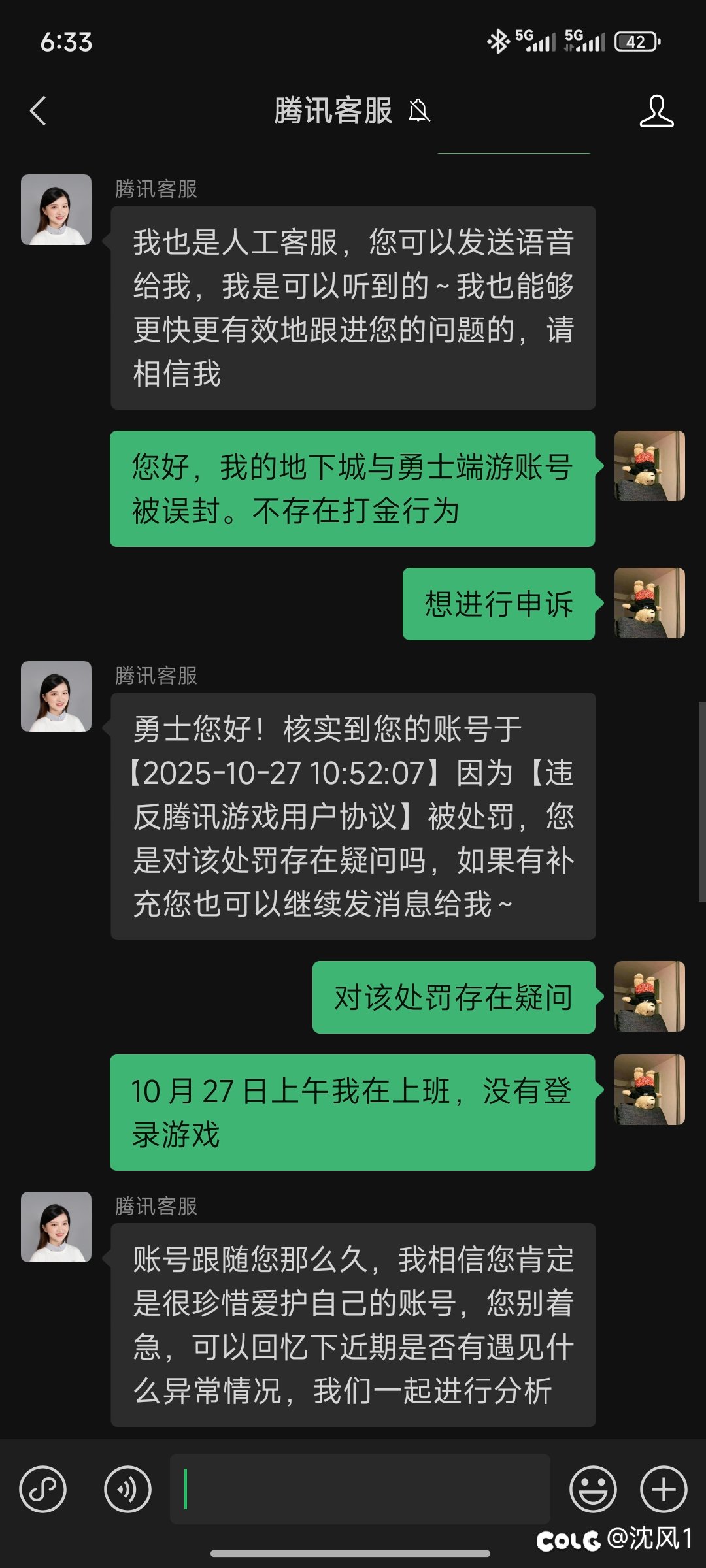Open the contact profile icon top right
The width and height of the screenshot is (706, 1568).
[x=658, y=112]
